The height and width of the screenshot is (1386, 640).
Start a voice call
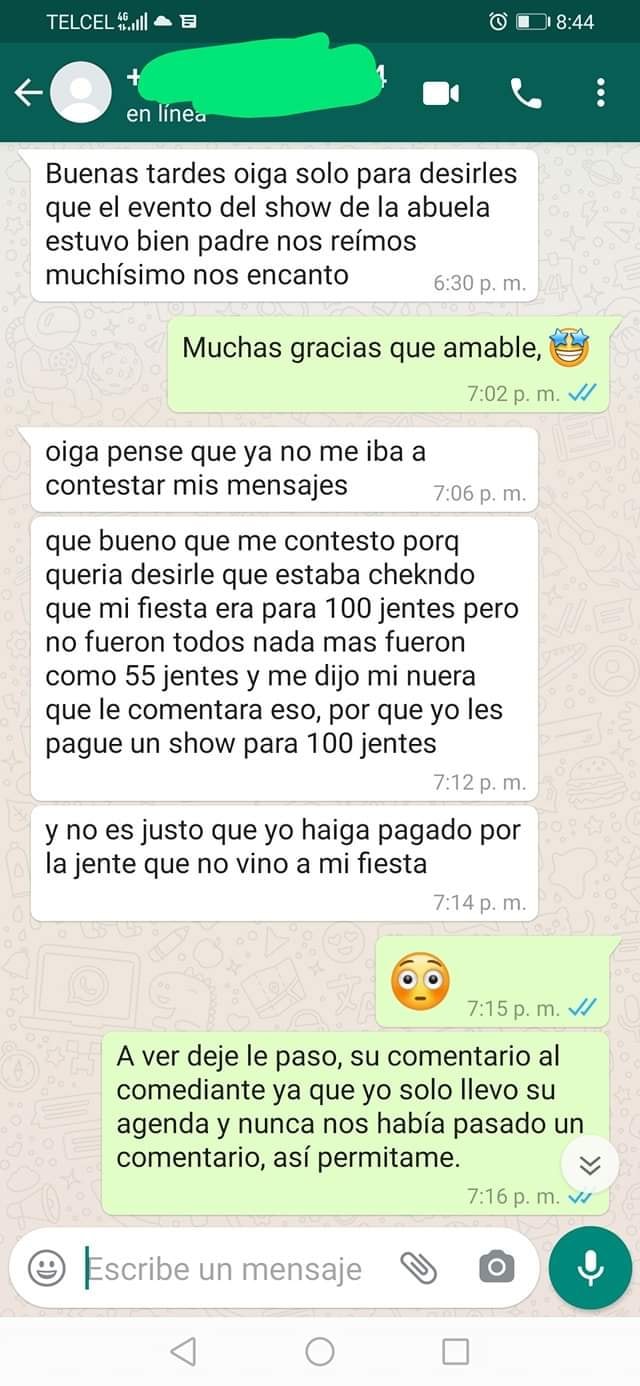(526, 93)
